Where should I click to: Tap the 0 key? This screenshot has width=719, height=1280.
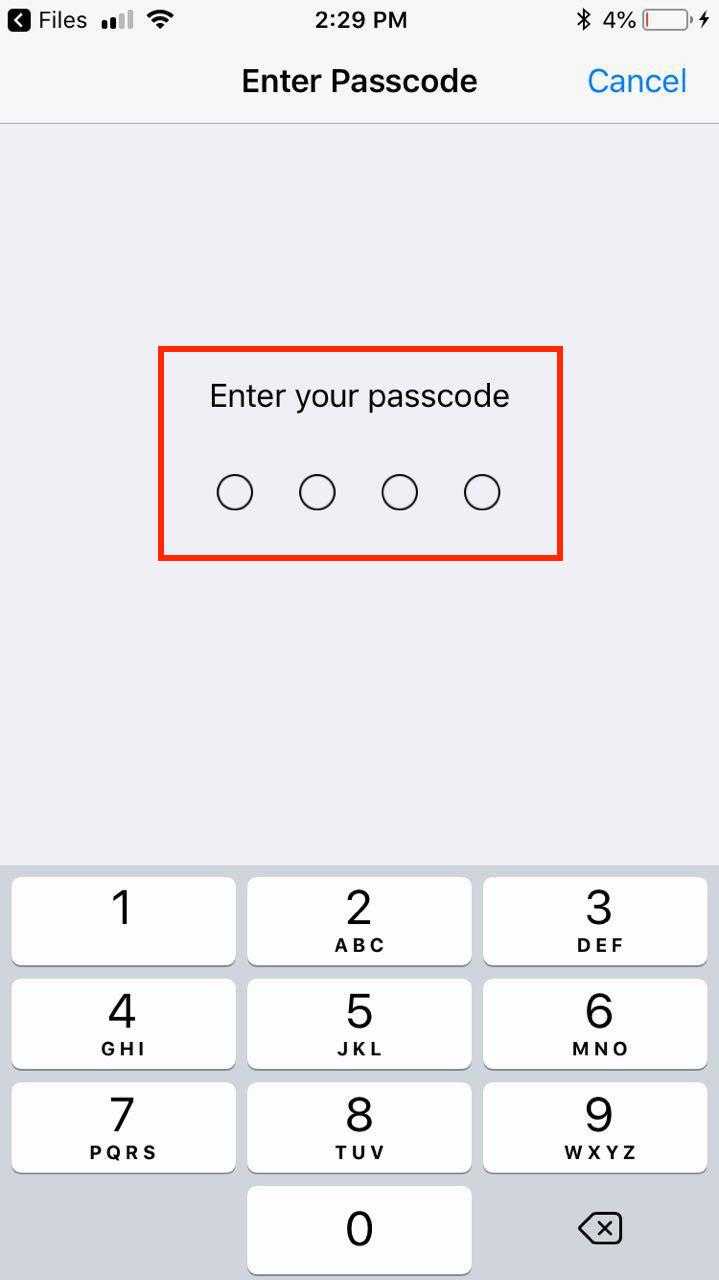tap(359, 1229)
